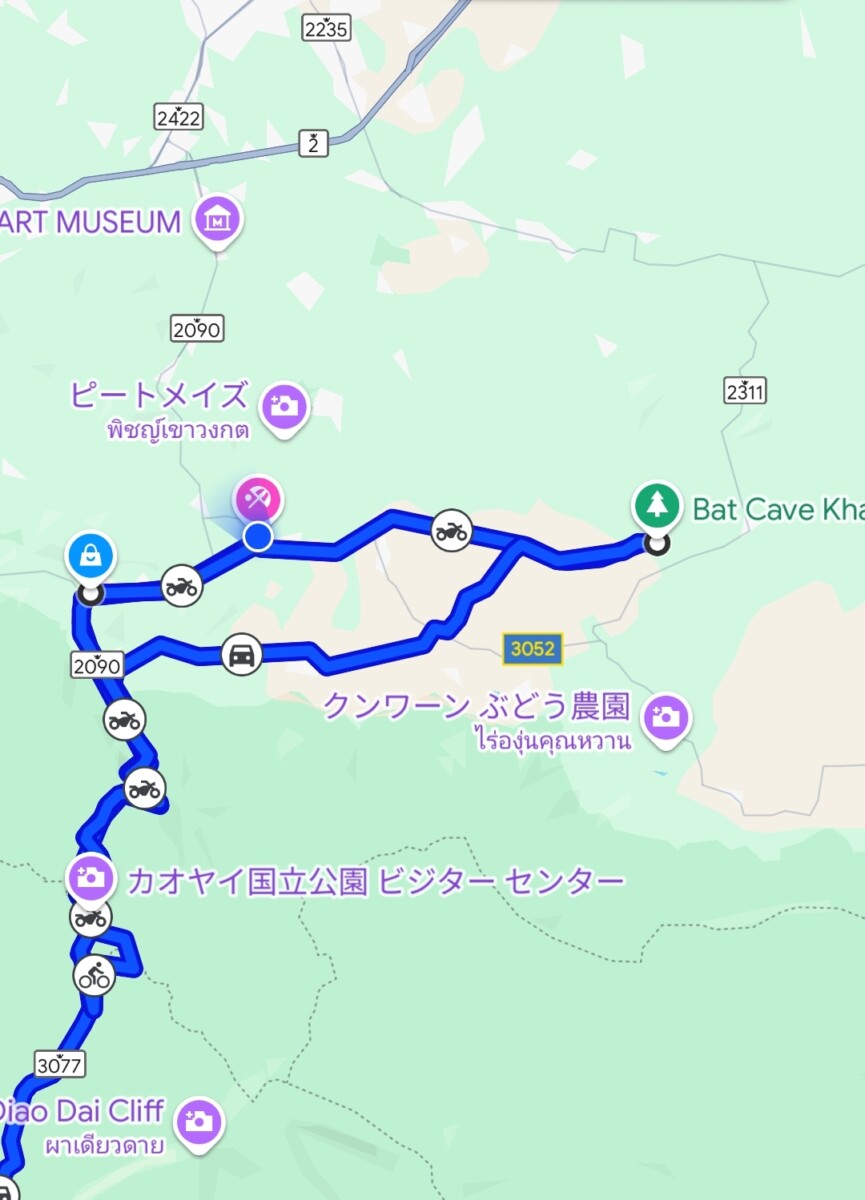Viewport: 865px width, 1200px height.
Task: Open the ART MUSEUM map pin
Action: [x=216, y=220]
